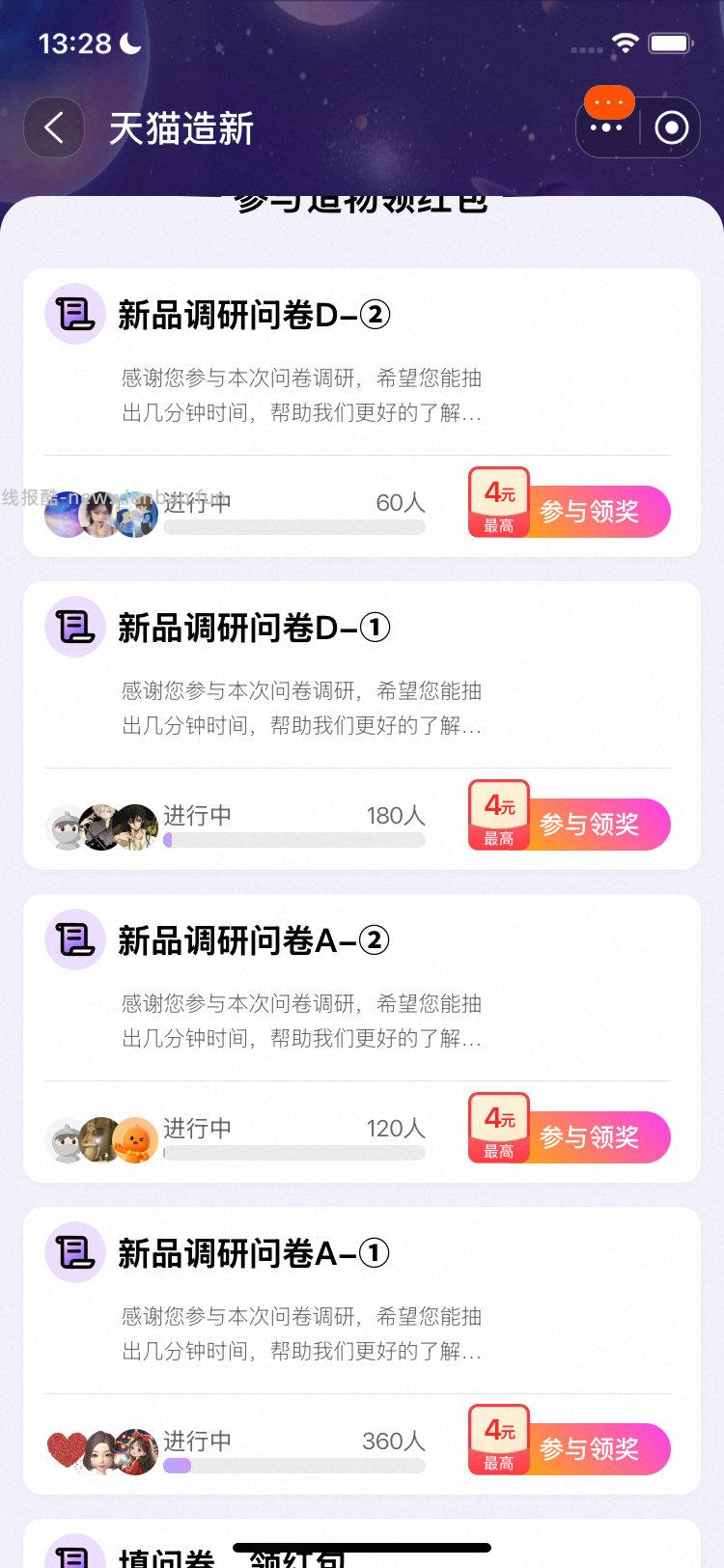Tap the 进行中 status label on 新品调研问卷A-②
Image resolution: width=724 pixels, height=1568 pixels.
(x=200, y=1128)
